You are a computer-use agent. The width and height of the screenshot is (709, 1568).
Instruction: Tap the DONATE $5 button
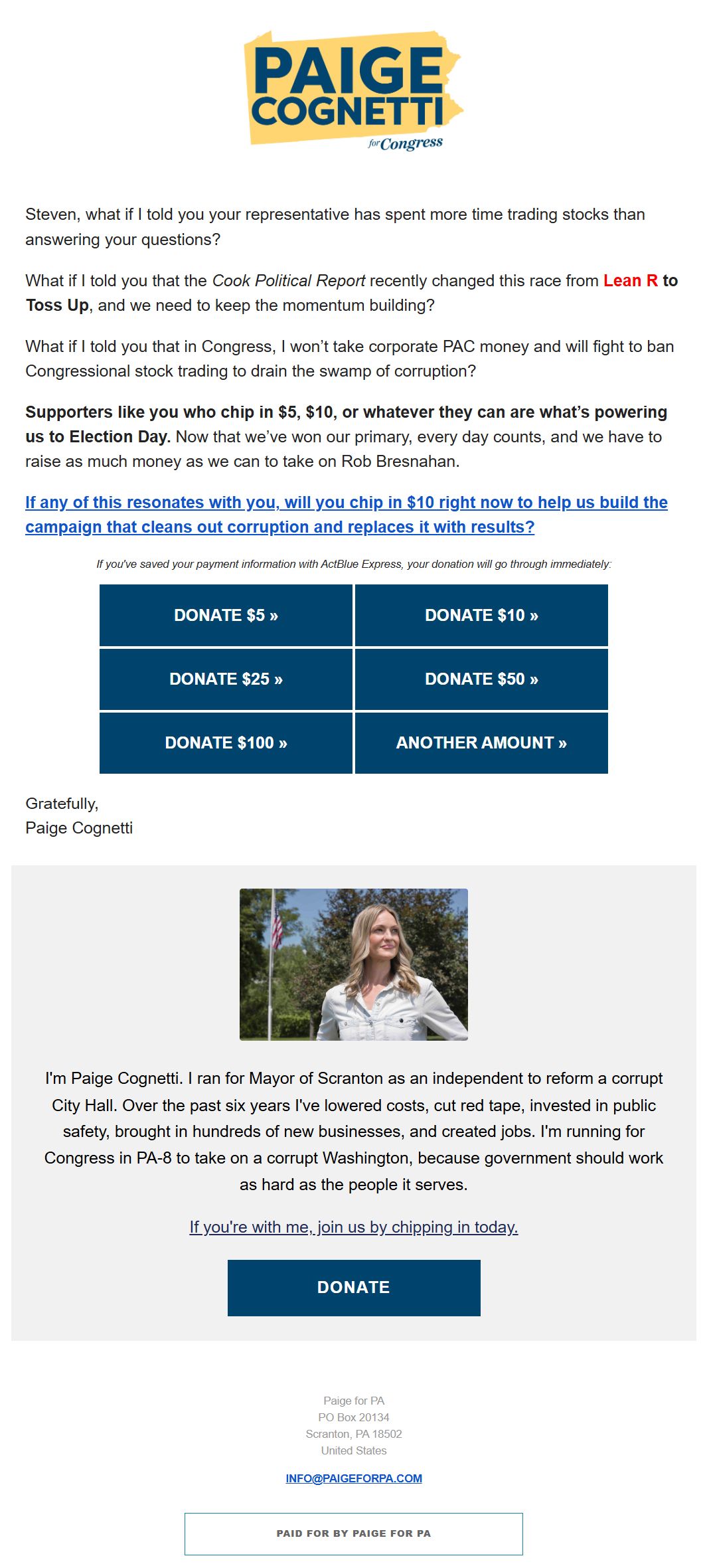(226, 615)
